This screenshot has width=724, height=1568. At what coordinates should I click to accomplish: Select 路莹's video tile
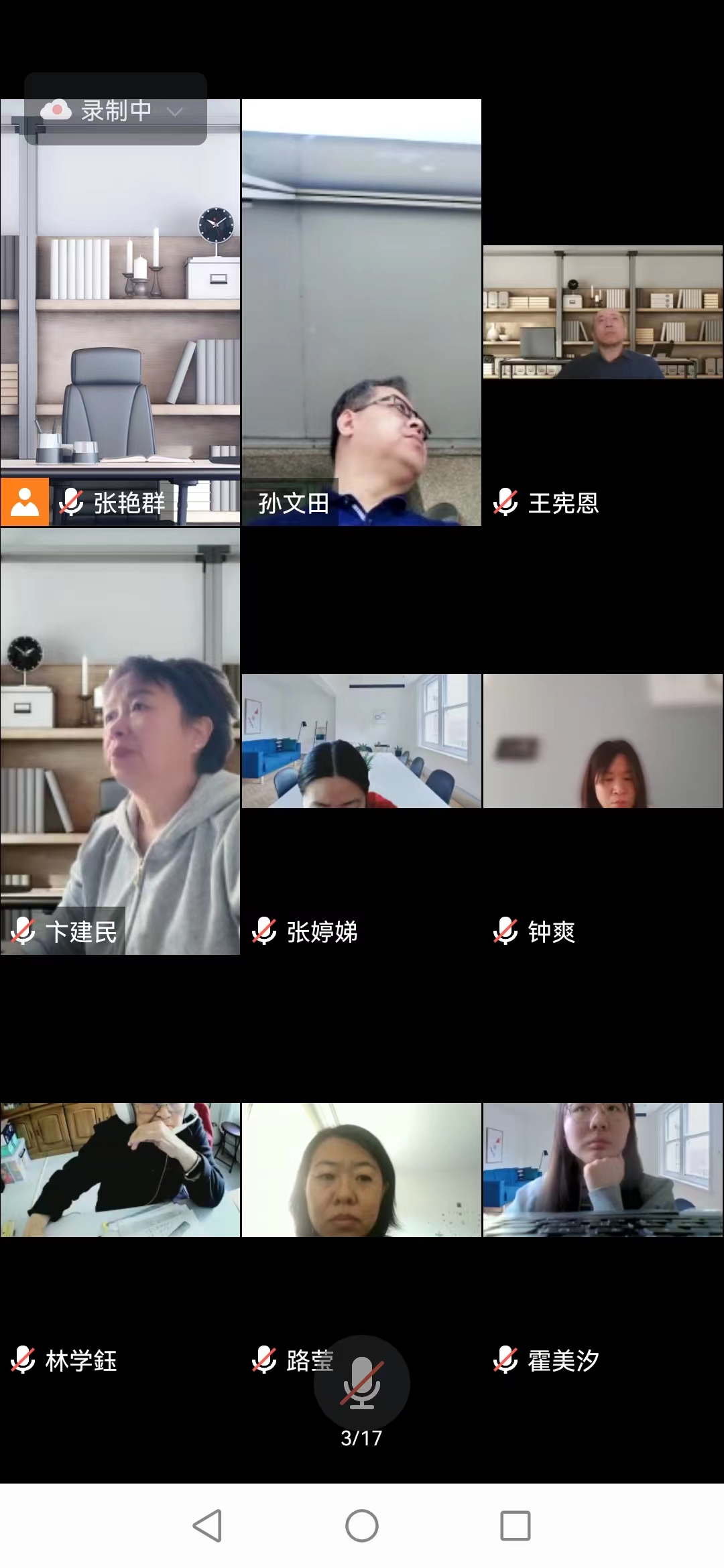[x=361, y=1170]
